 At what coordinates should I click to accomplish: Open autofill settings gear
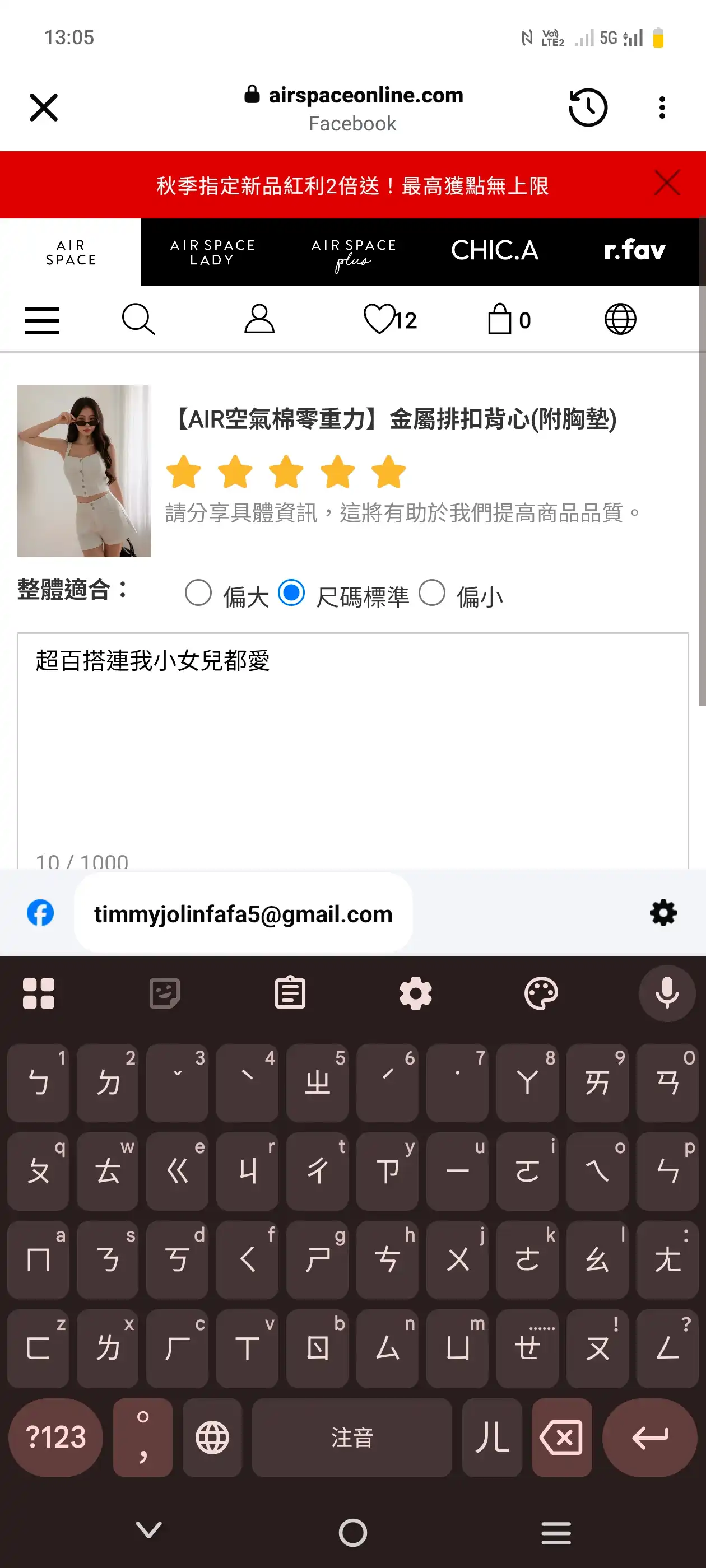(x=663, y=913)
